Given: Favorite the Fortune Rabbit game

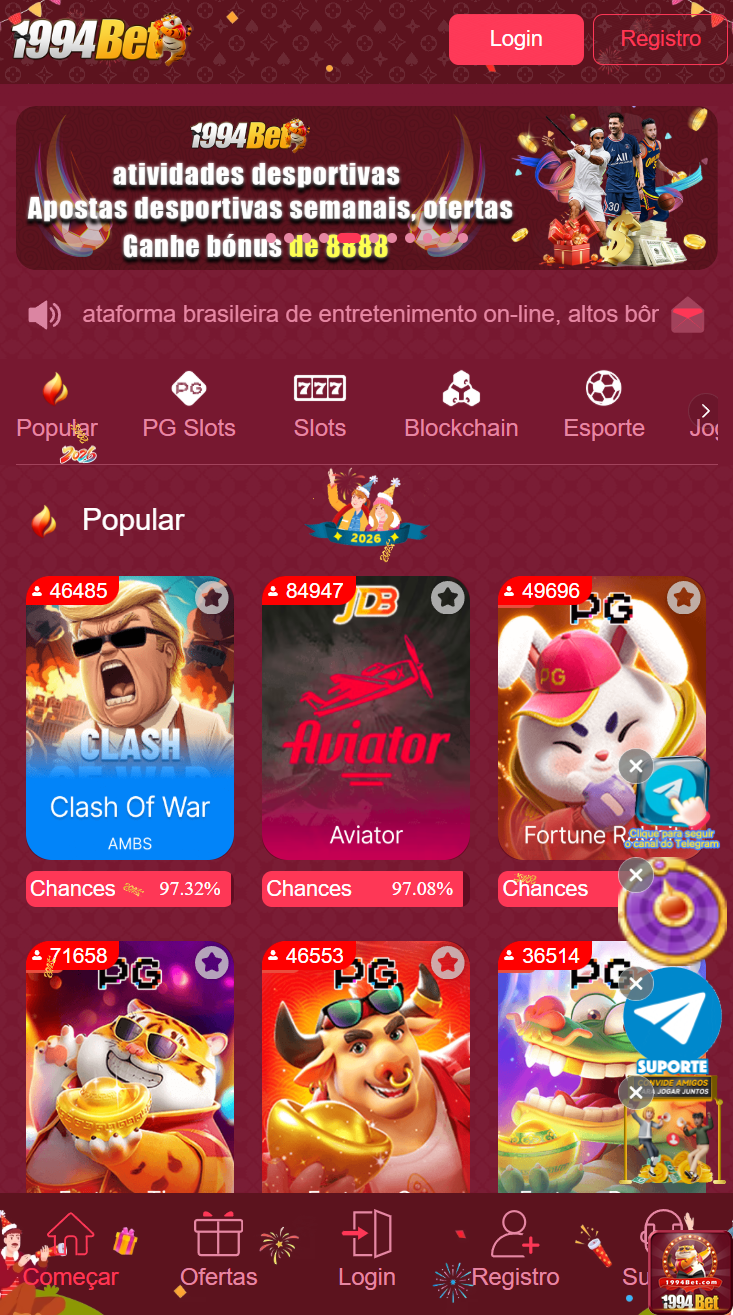Looking at the screenshot, I should 684,597.
